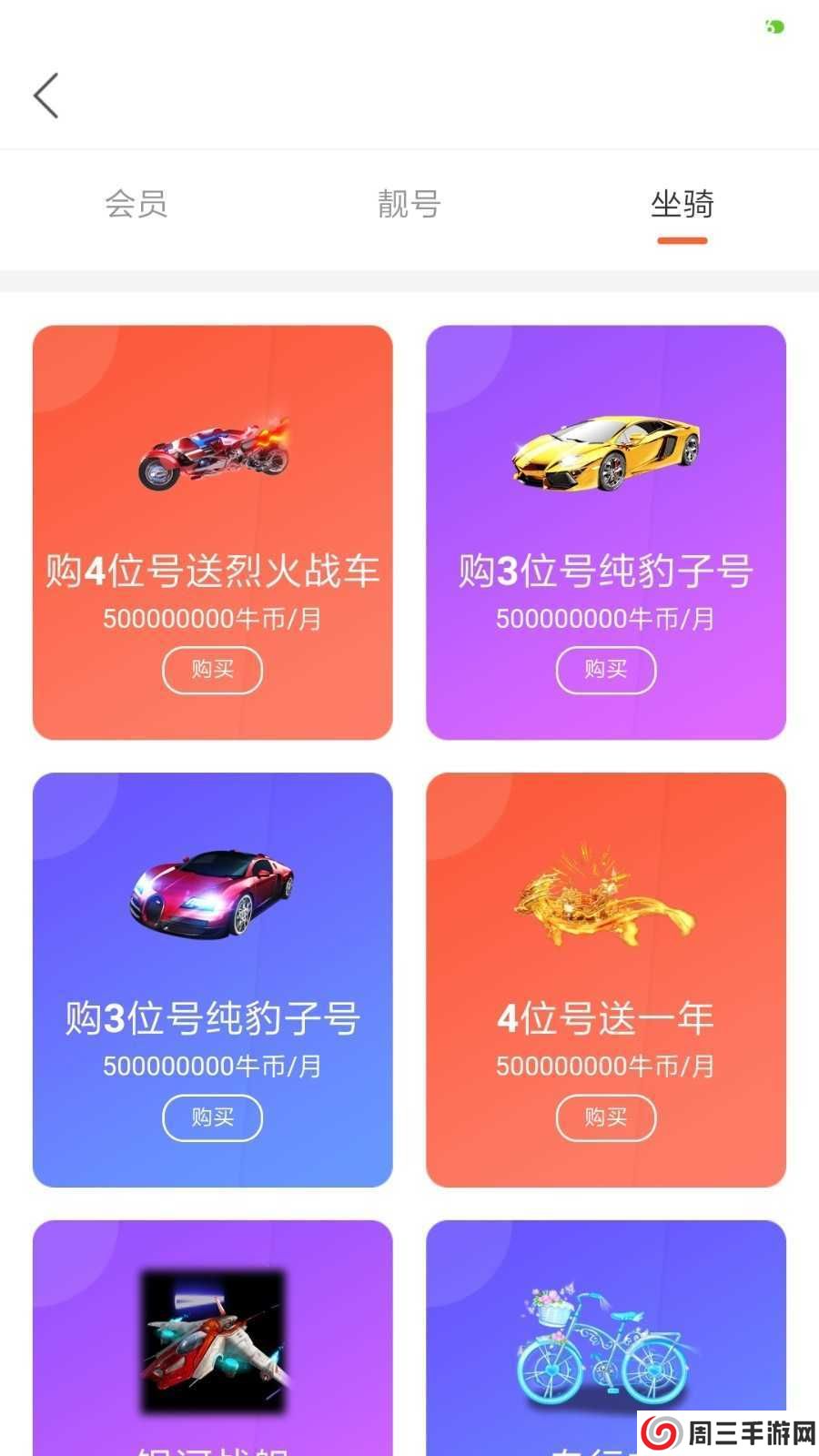Select the active 坐骑 tab

click(x=683, y=206)
